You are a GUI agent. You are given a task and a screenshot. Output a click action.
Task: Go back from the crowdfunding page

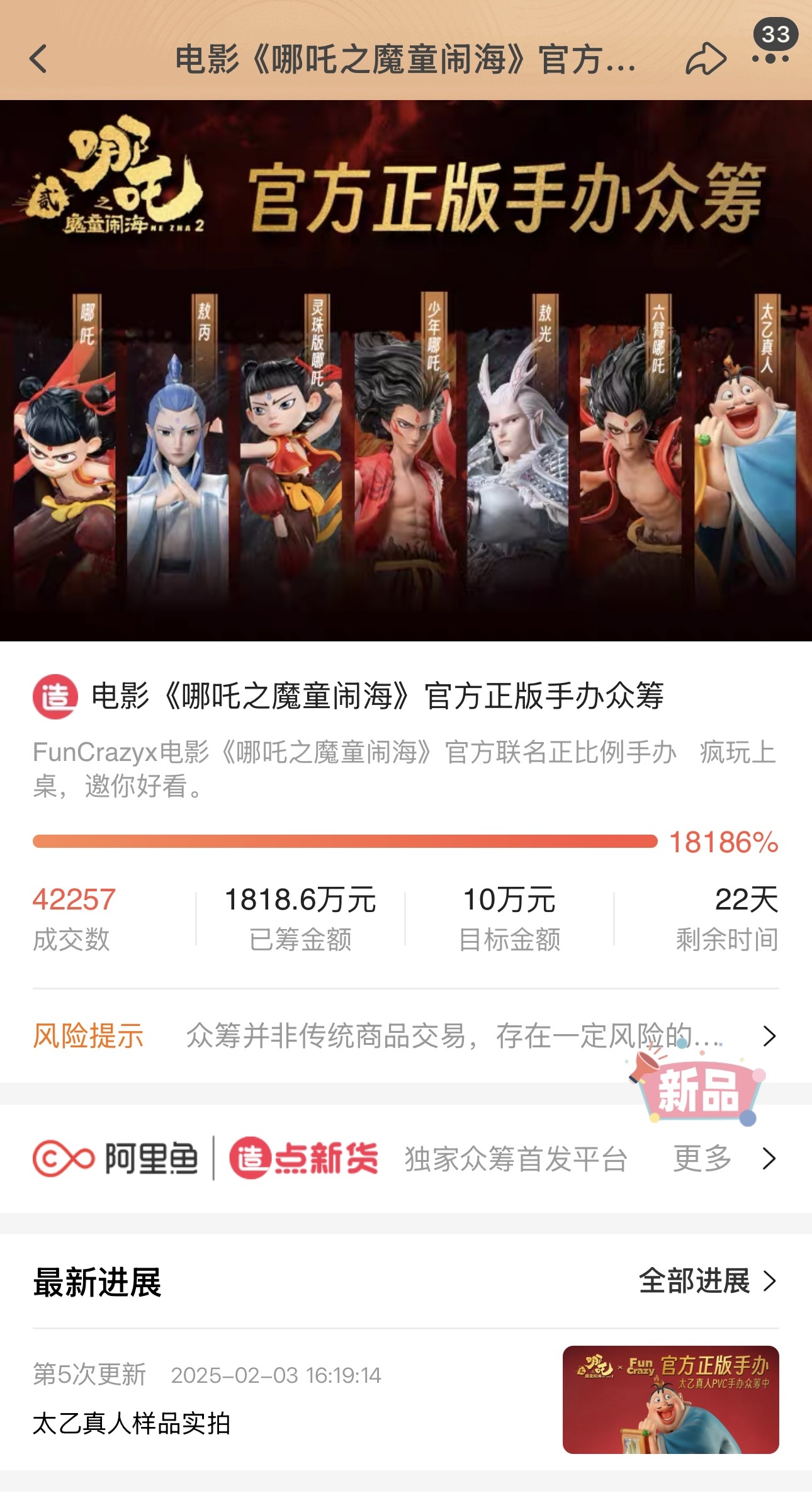(39, 59)
